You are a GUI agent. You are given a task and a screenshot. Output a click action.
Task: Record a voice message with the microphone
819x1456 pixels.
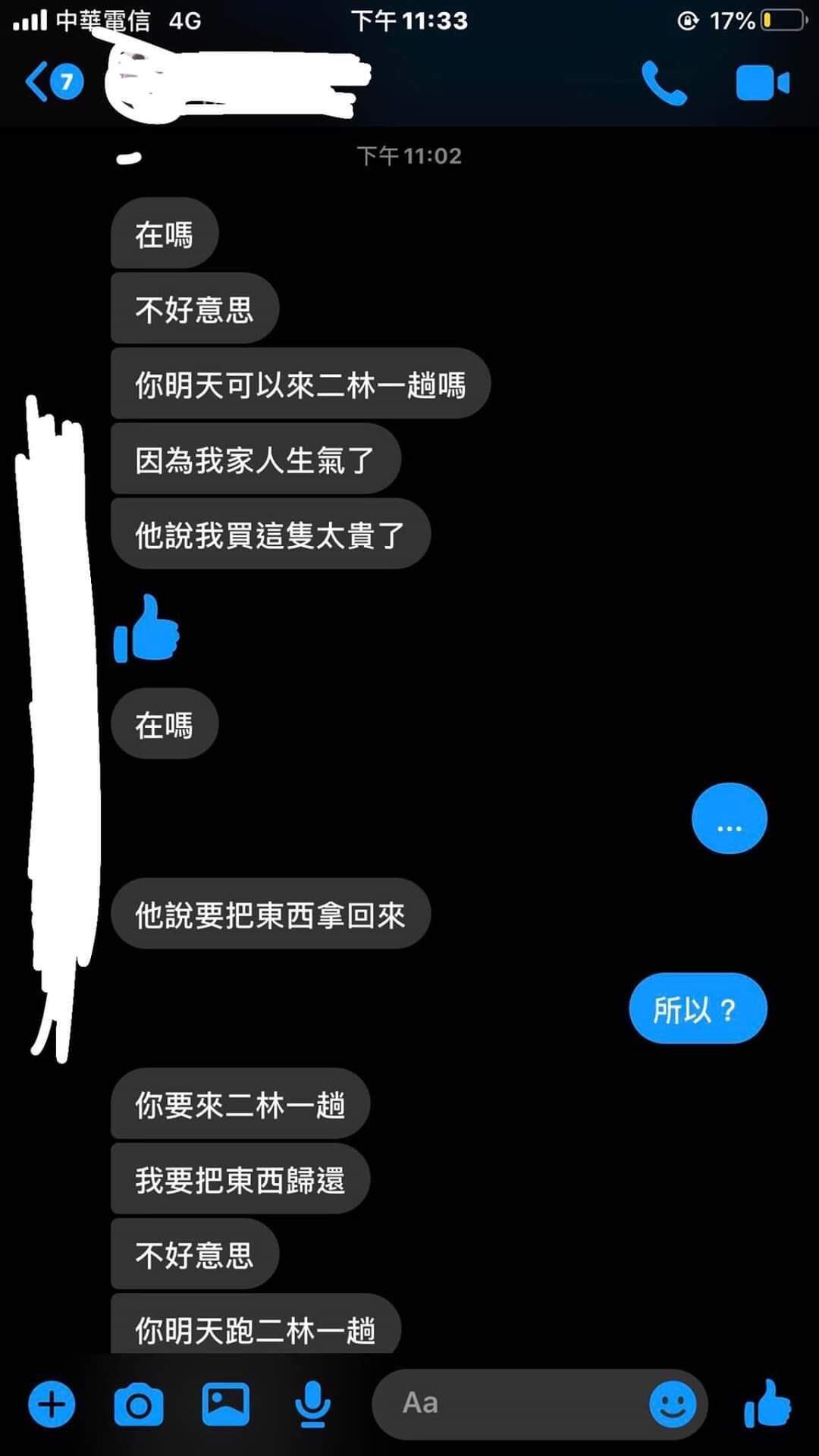point(312,1404)
